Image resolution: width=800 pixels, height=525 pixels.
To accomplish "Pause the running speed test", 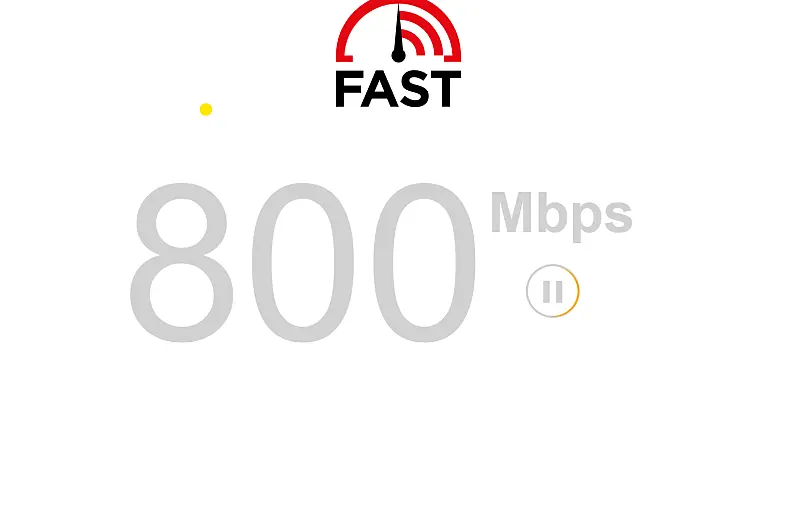I will tap(552, 291).
